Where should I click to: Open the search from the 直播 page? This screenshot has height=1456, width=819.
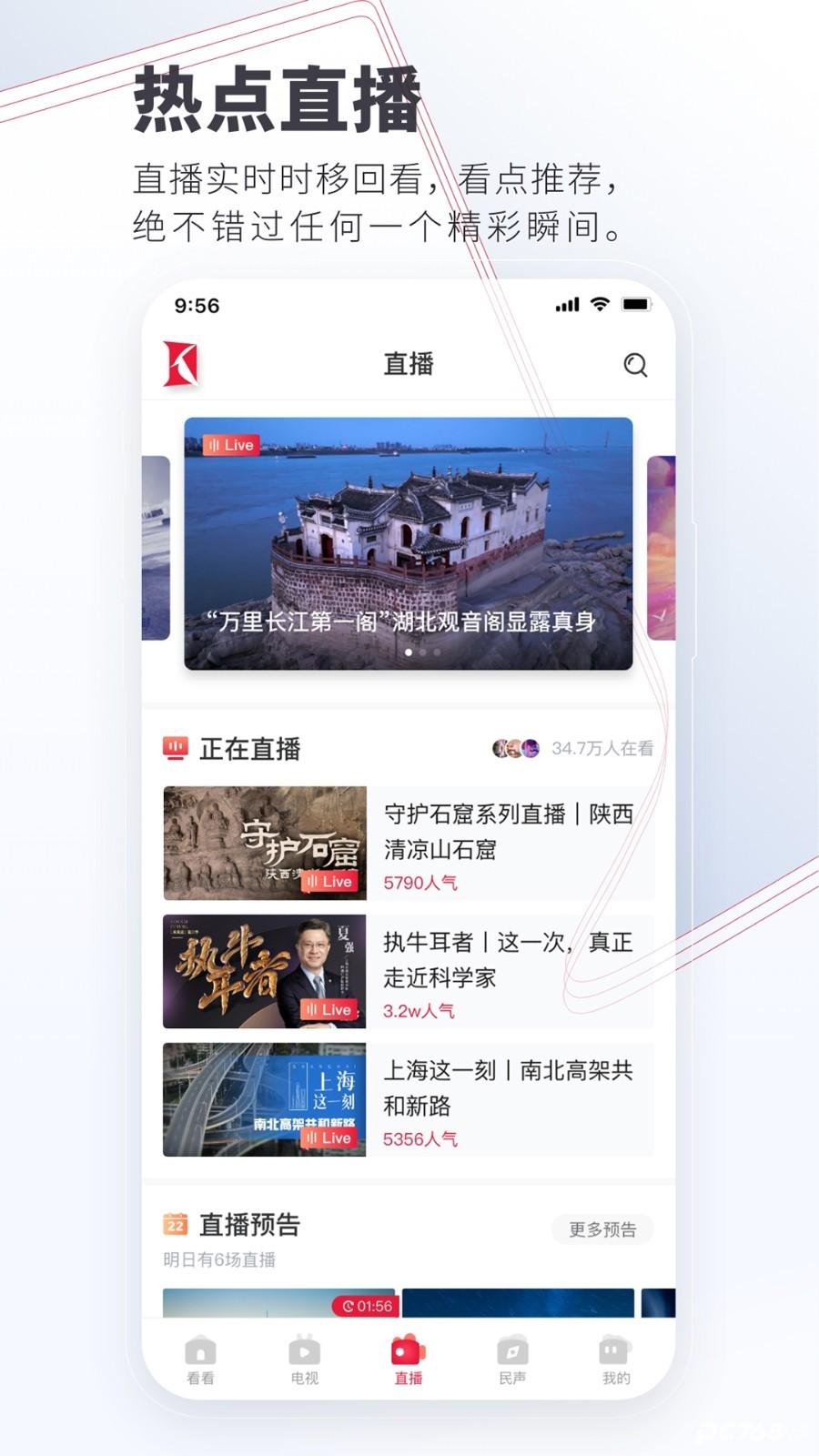tap(636, 365)
